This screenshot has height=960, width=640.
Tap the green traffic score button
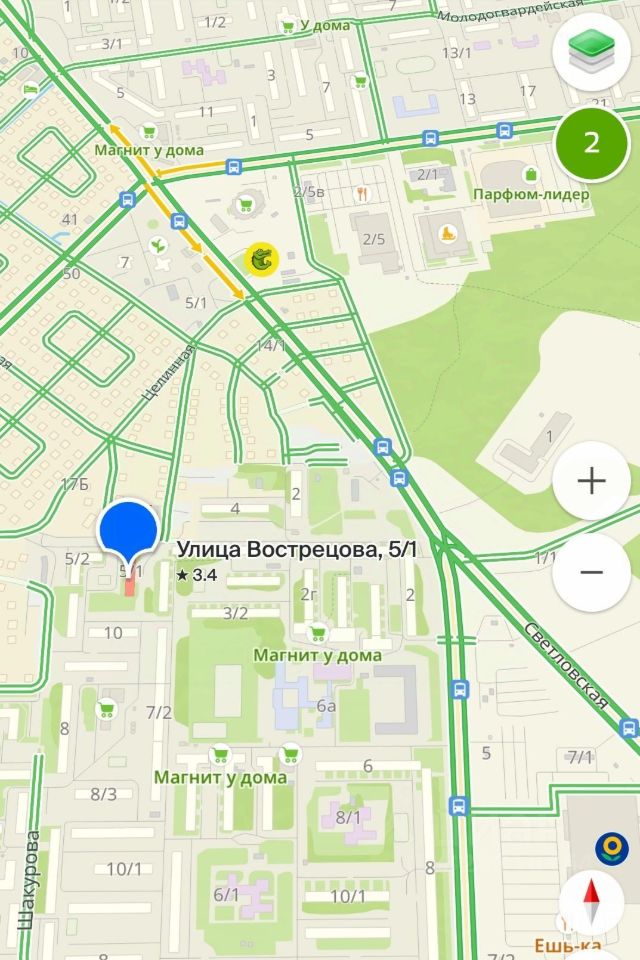pos(591,143)
